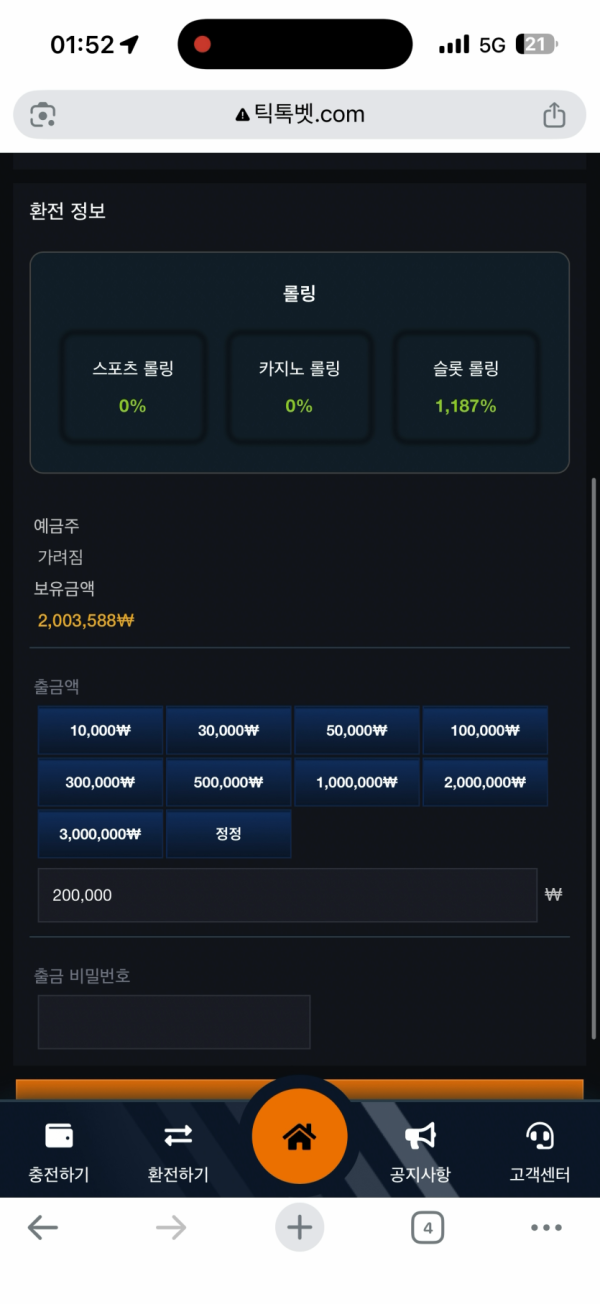The height and width of the screenshot is (1304, 600).
Task: Tap the 300,000₩ amount button
Action: [100, 782]
